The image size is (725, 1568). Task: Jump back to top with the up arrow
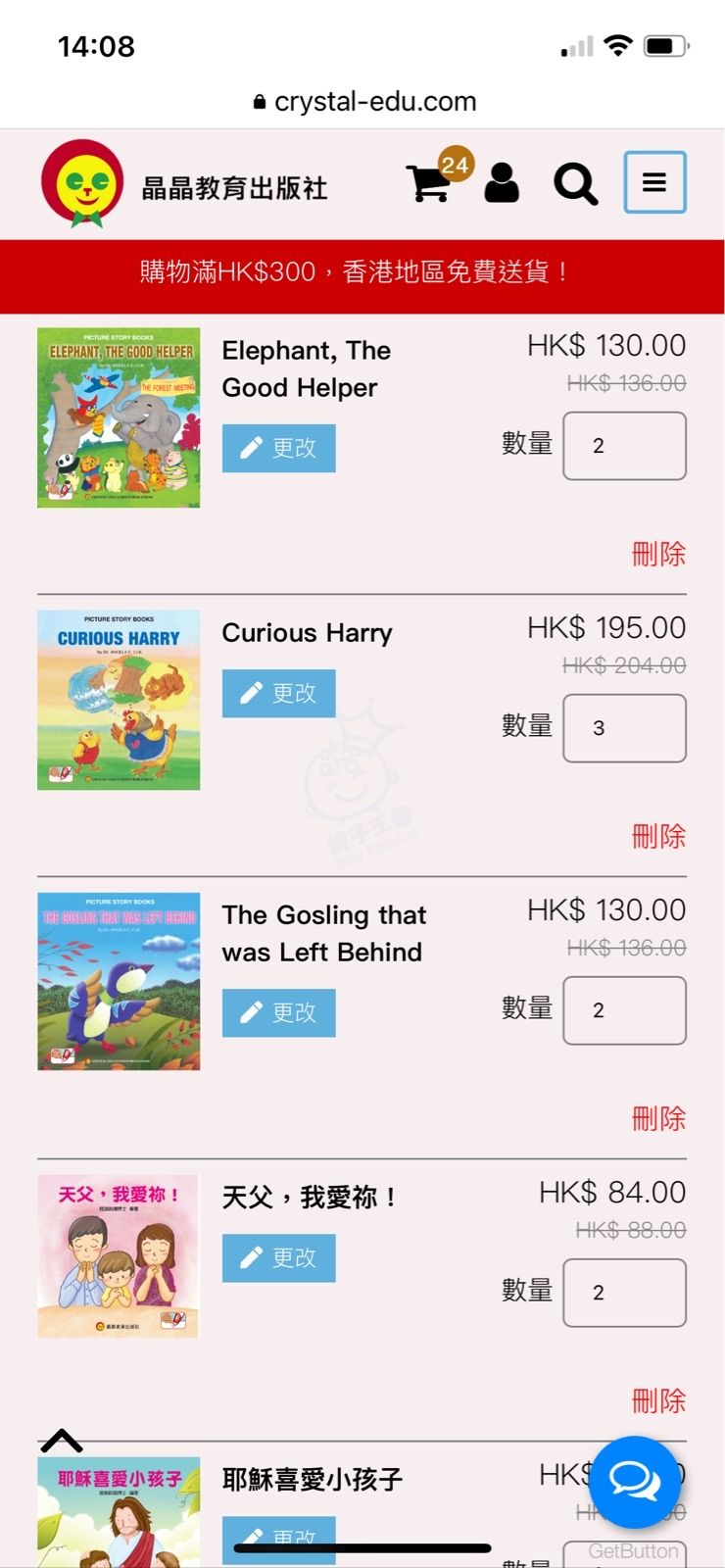62,1441
